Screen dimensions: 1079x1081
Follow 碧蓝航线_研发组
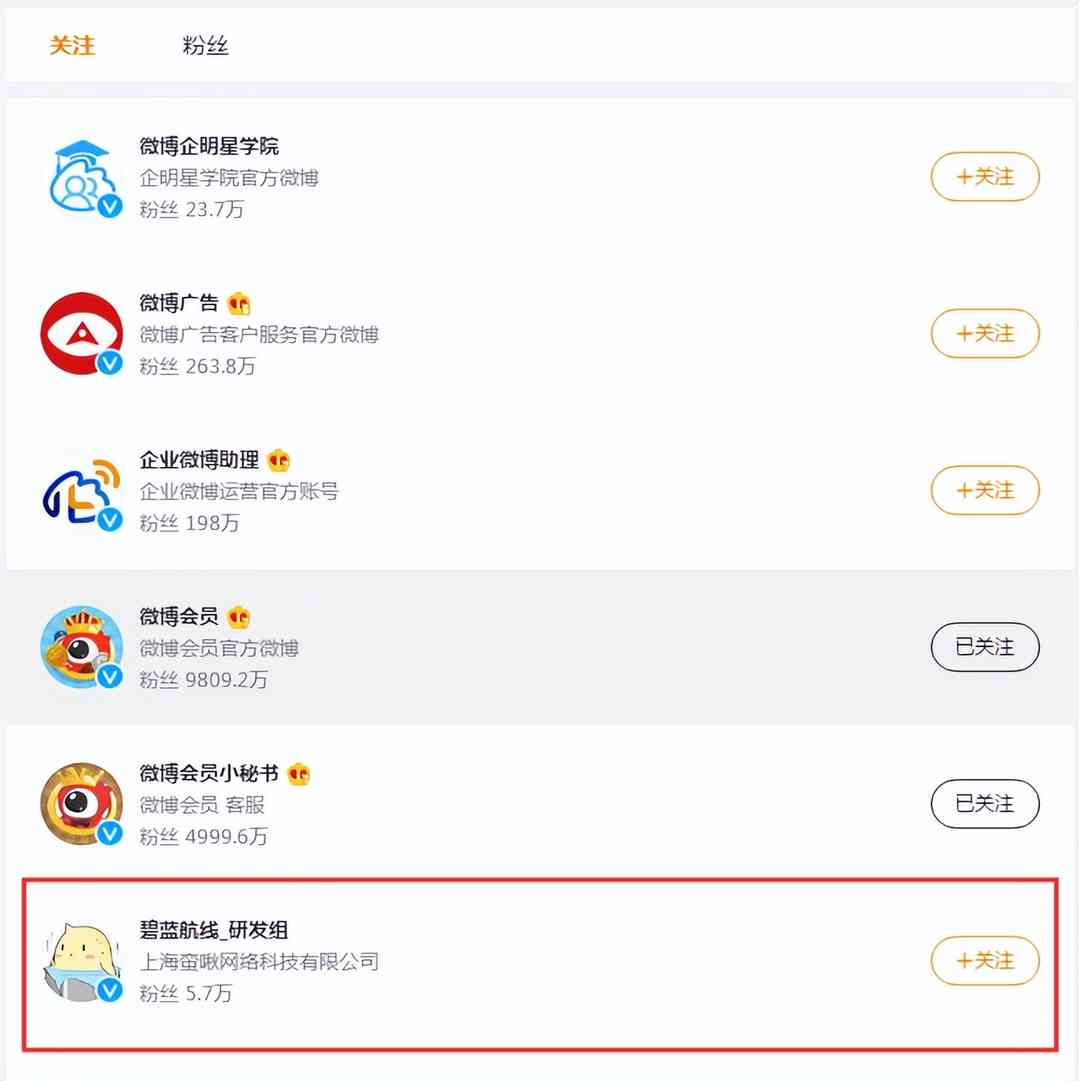[x=985, y=961]
